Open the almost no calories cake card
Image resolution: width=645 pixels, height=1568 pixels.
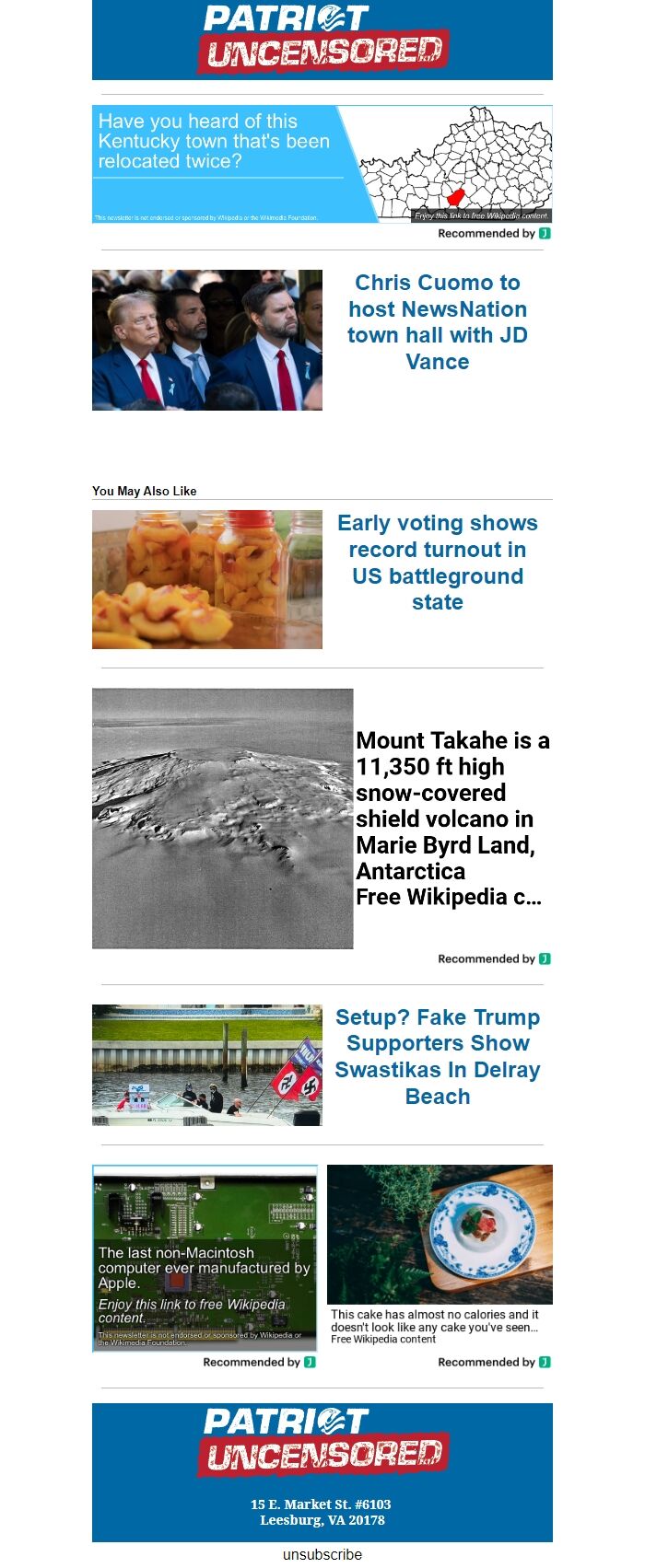tap(440, 1257)
